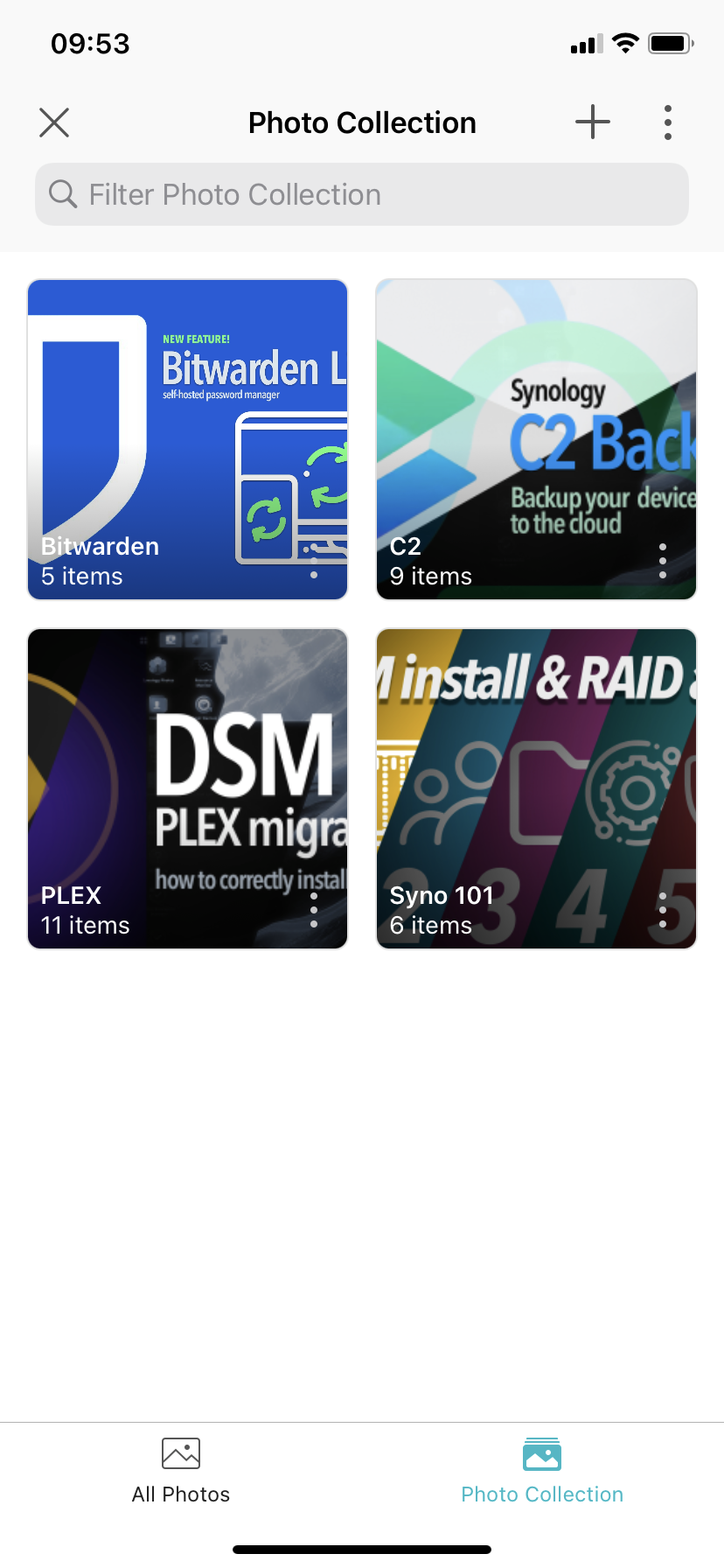Show more options for Bitwarden collection
This screenshot has height=1568, width=724.
tap(314, 561)
